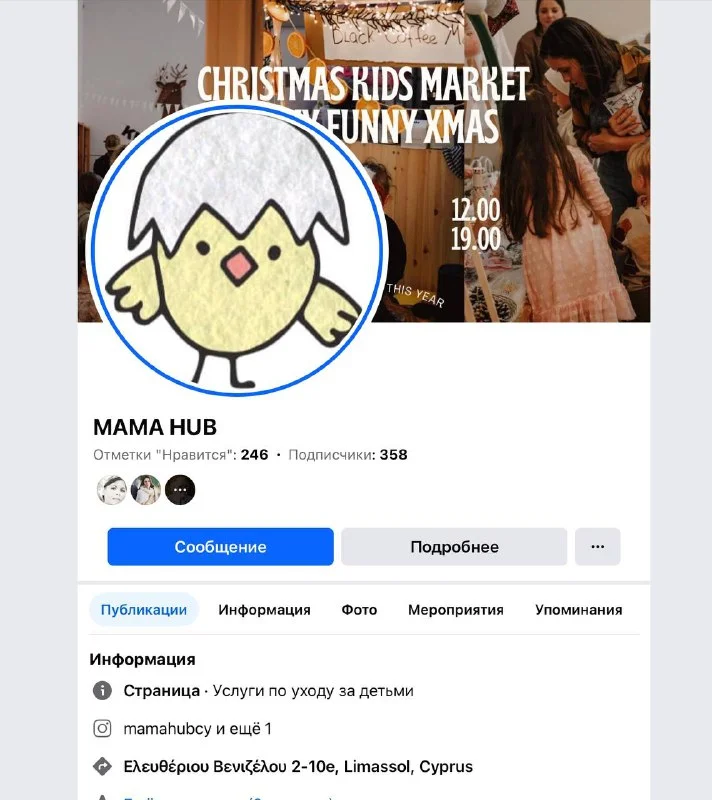Viewport: 712px width, 800px height.
Task: Open the three-dot more options button
Action: tap(597, 547)
